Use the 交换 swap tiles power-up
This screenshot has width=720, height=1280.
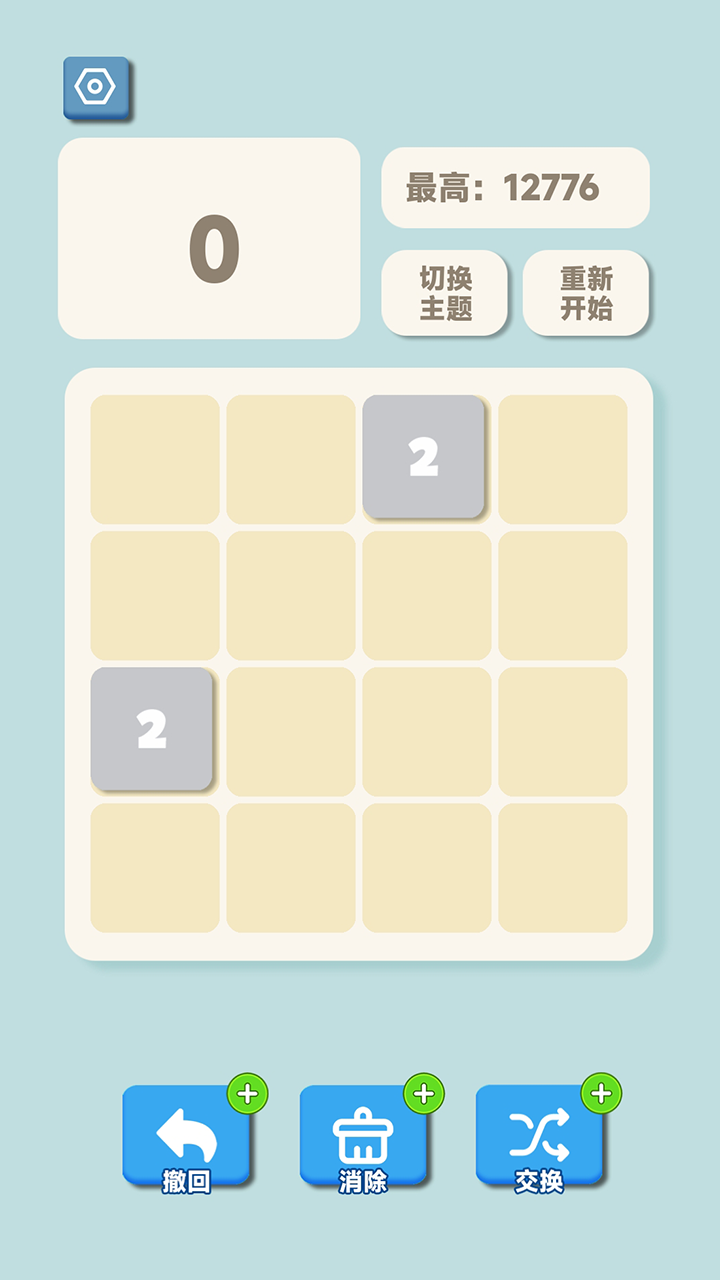(x=539, y=1138)
